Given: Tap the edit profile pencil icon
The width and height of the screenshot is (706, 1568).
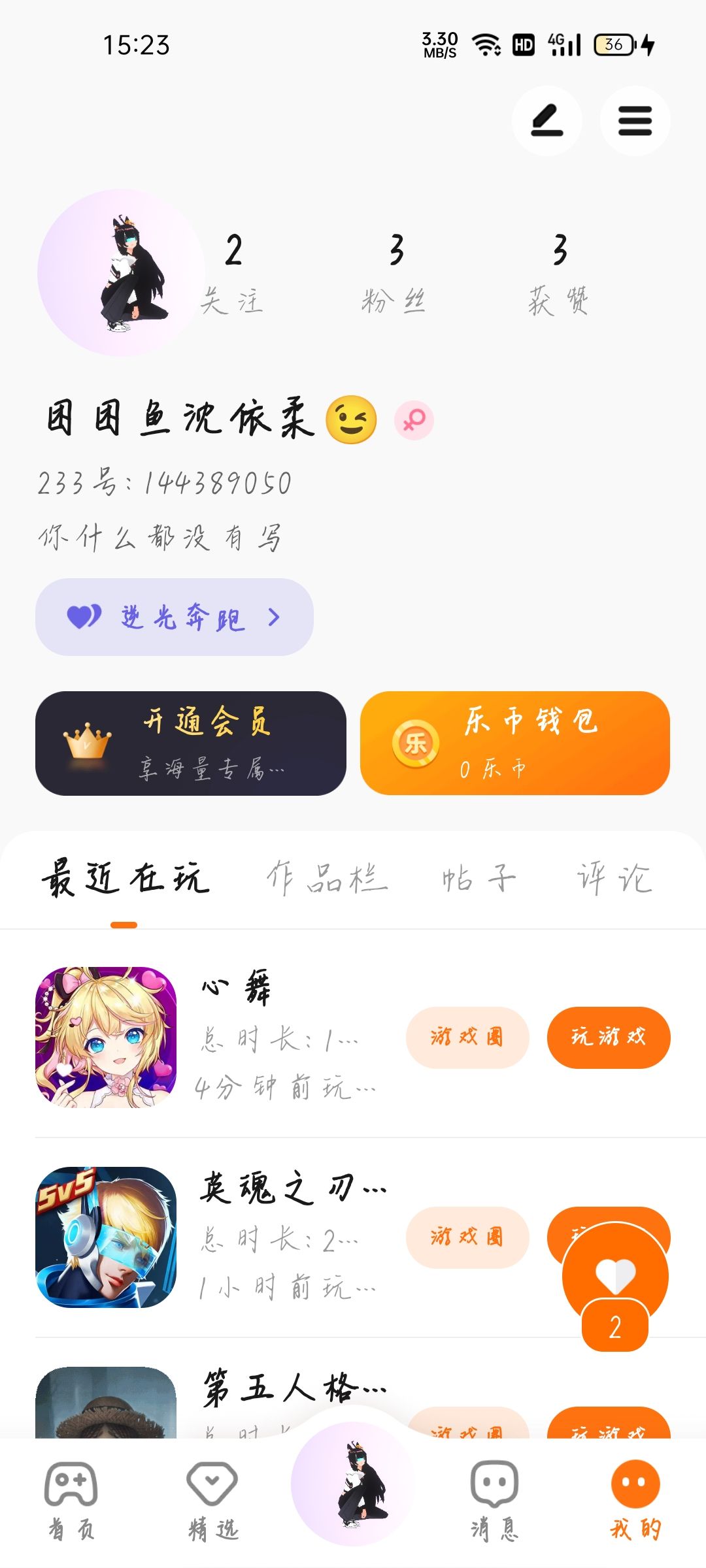Looking at the screenshot, I should coord(546,121).
